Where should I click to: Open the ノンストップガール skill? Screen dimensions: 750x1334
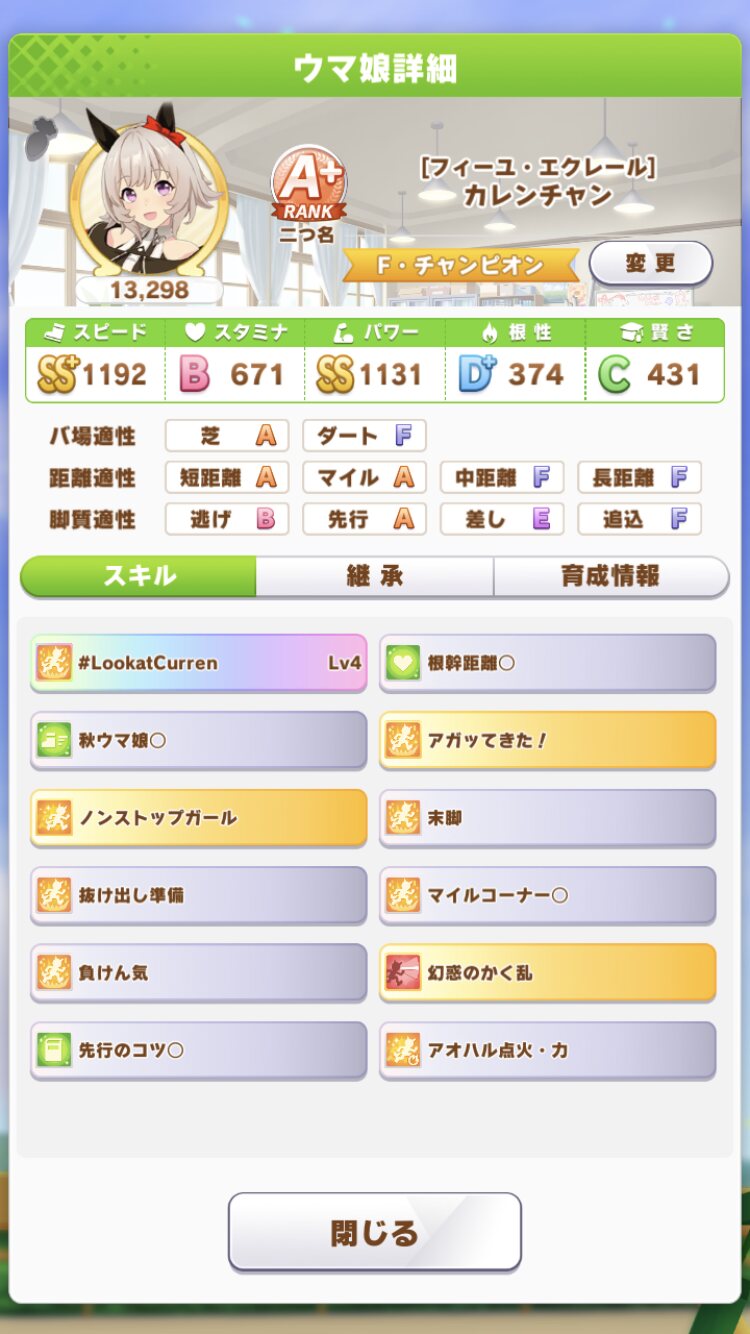[199, 818]
